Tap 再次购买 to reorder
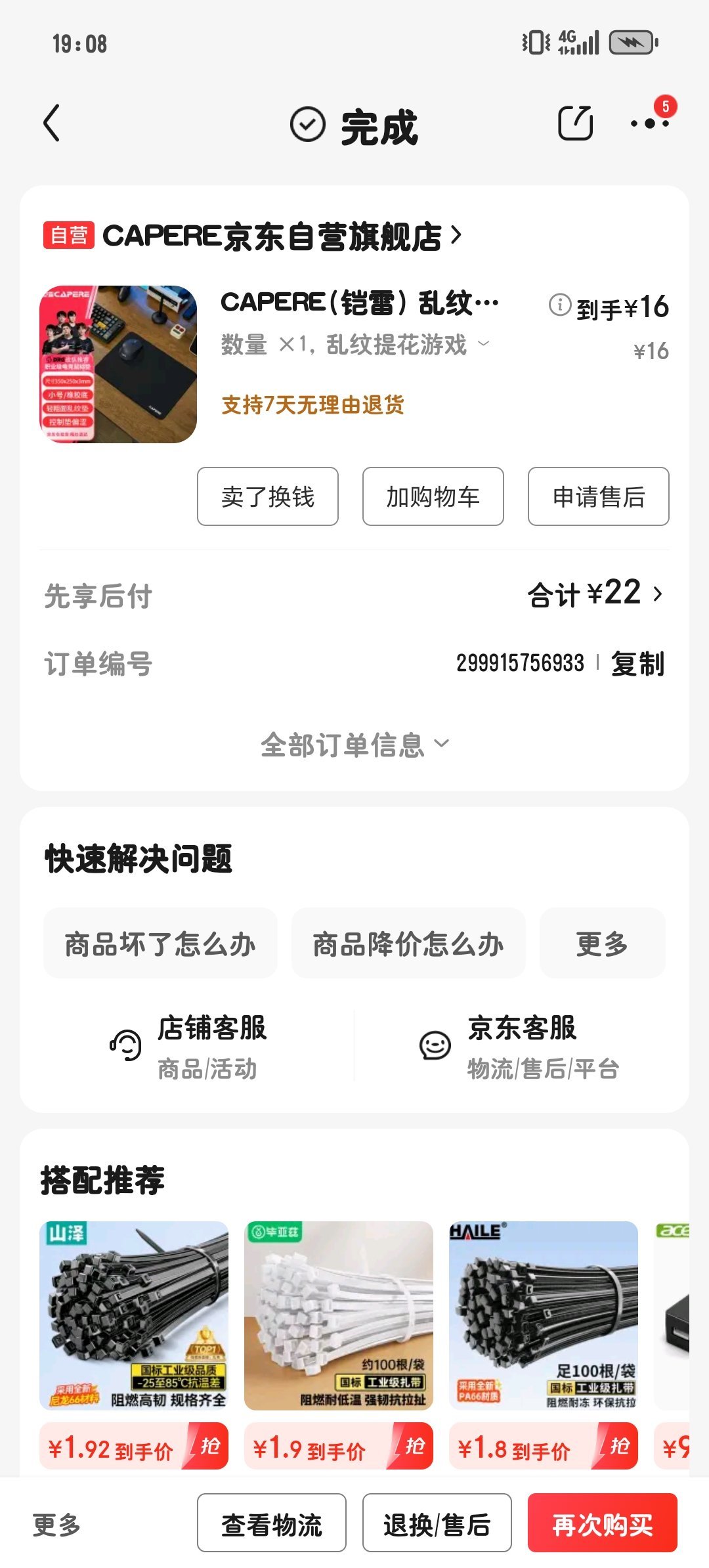Viewport: 709px width, 1568px height. tap(602, 1523)
